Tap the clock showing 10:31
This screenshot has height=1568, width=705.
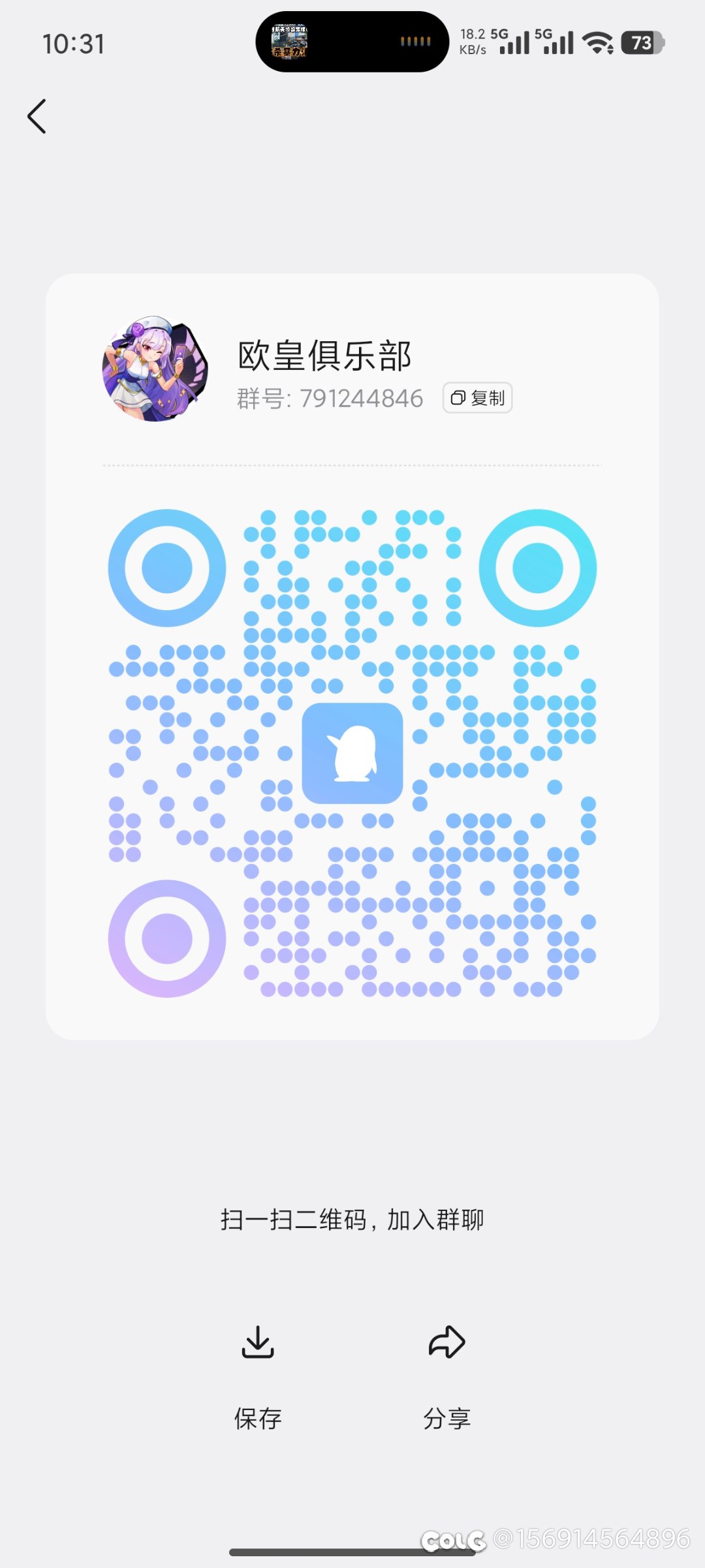point(74,44)
